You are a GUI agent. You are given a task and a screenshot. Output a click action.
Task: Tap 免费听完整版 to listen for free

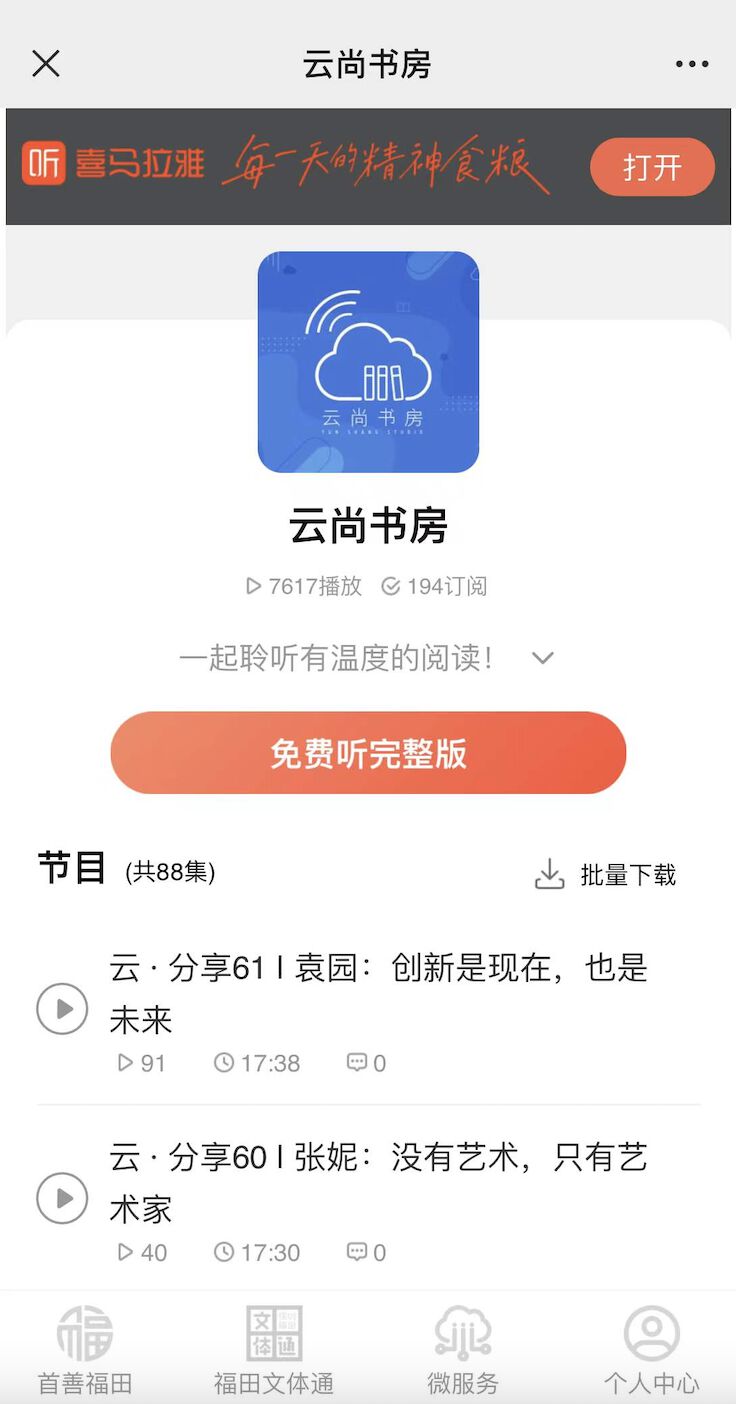click(x=368, y=753)
